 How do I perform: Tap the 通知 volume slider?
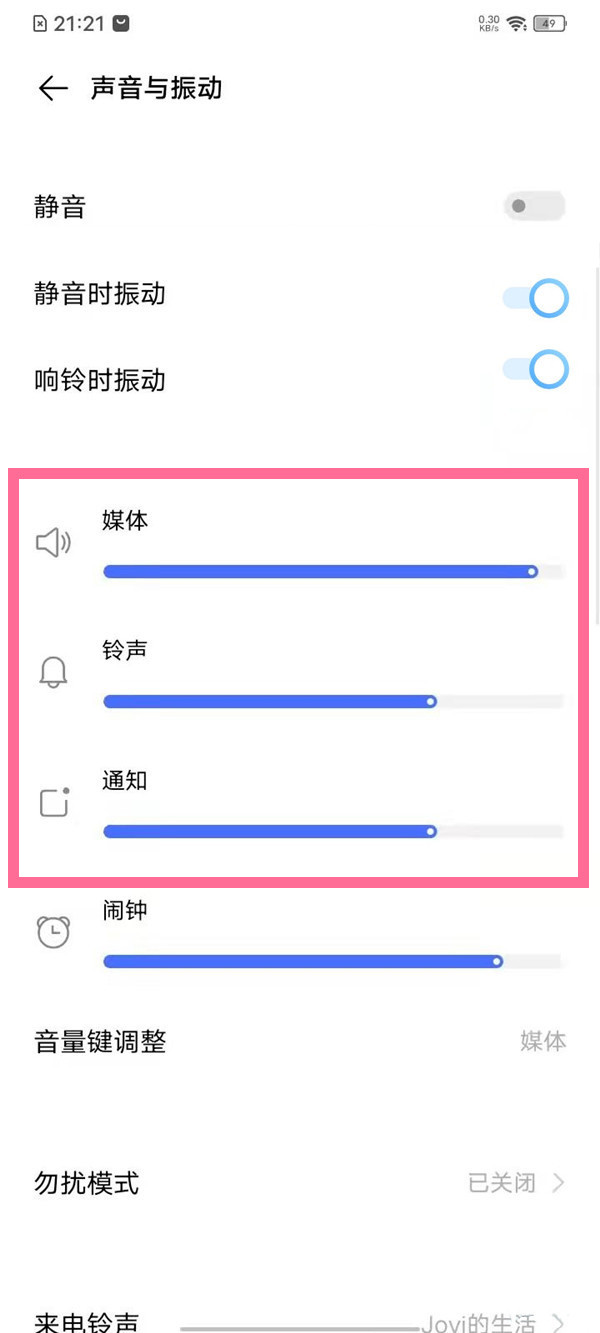[333, 831]
